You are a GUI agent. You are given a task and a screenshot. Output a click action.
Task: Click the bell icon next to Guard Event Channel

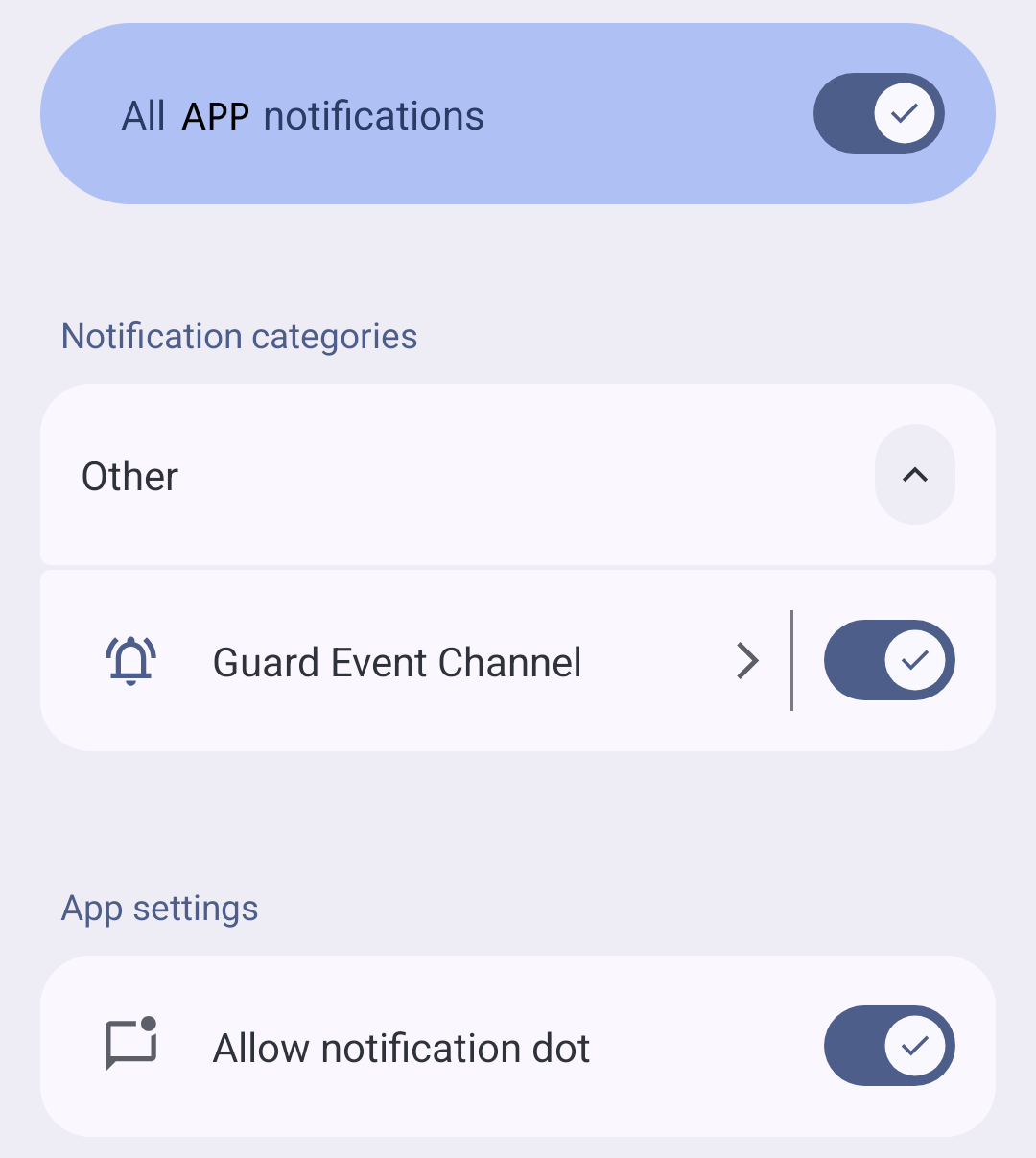(132, 660)
